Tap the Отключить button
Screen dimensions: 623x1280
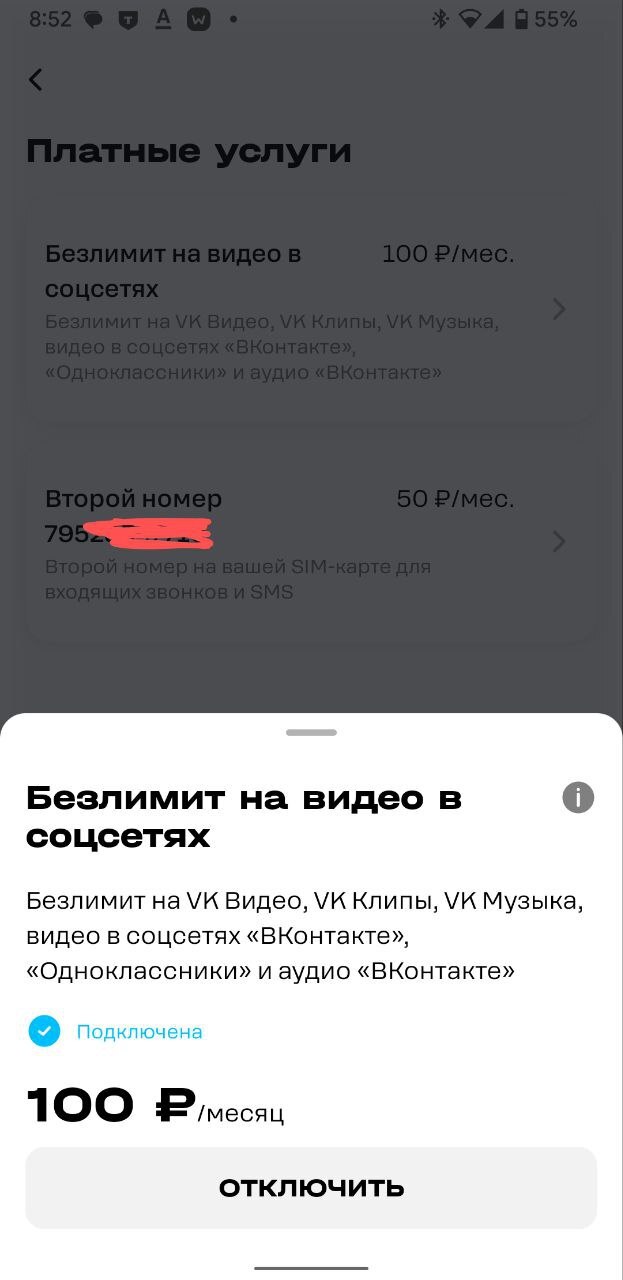coord(311,1188)
